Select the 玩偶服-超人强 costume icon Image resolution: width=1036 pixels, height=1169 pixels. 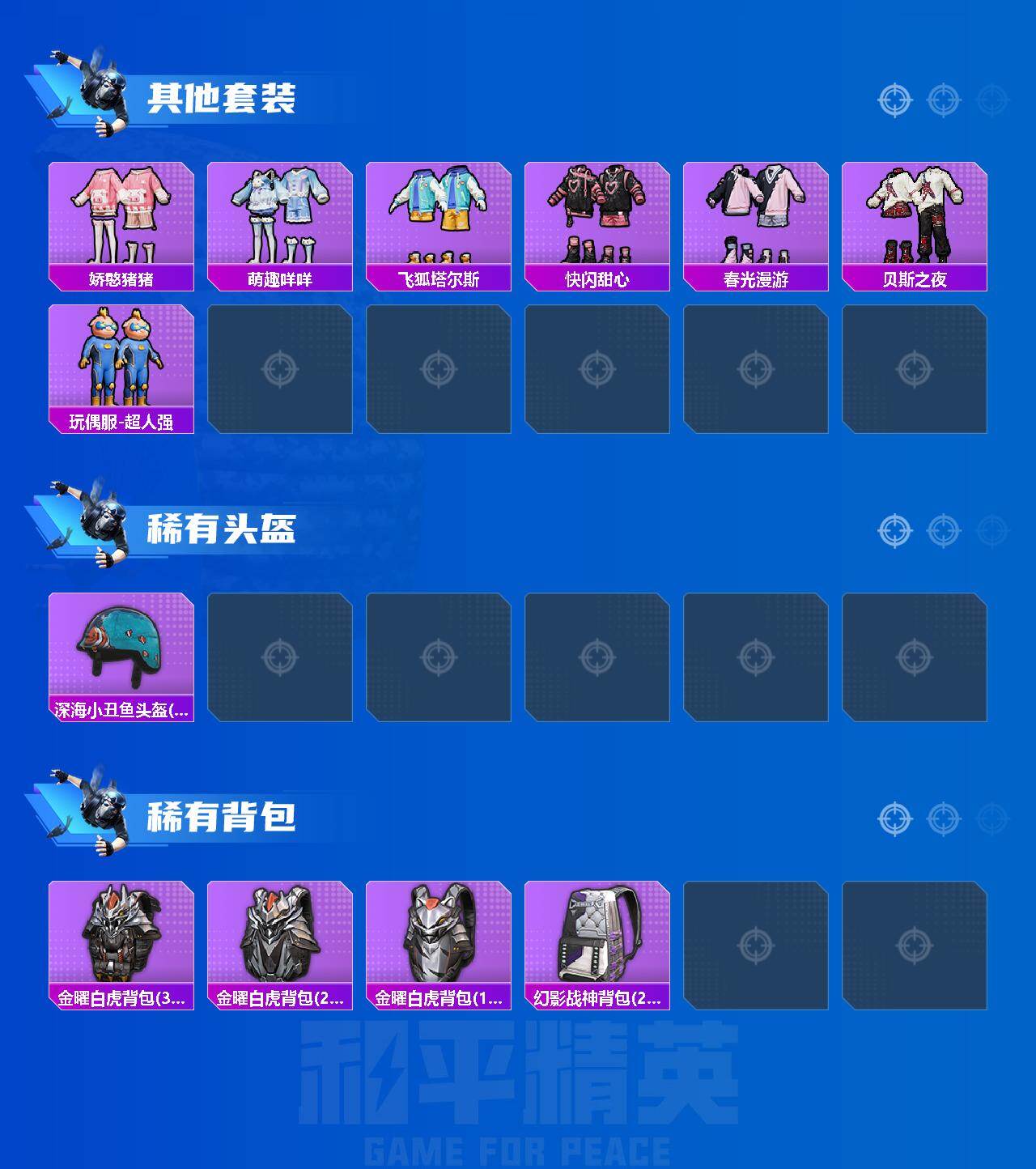122,364
